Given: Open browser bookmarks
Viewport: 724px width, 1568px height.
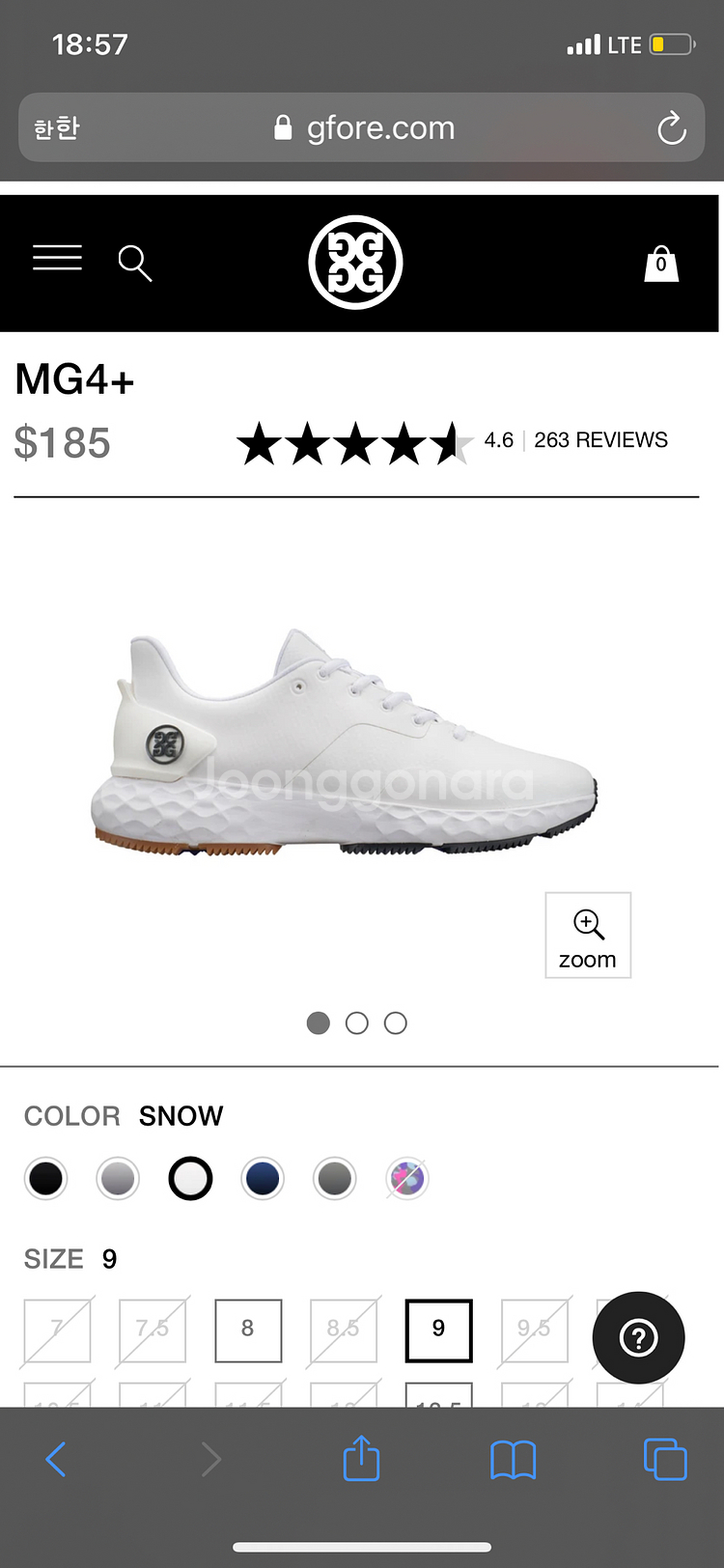Looking at the screenshot, I should point(513,1459).
